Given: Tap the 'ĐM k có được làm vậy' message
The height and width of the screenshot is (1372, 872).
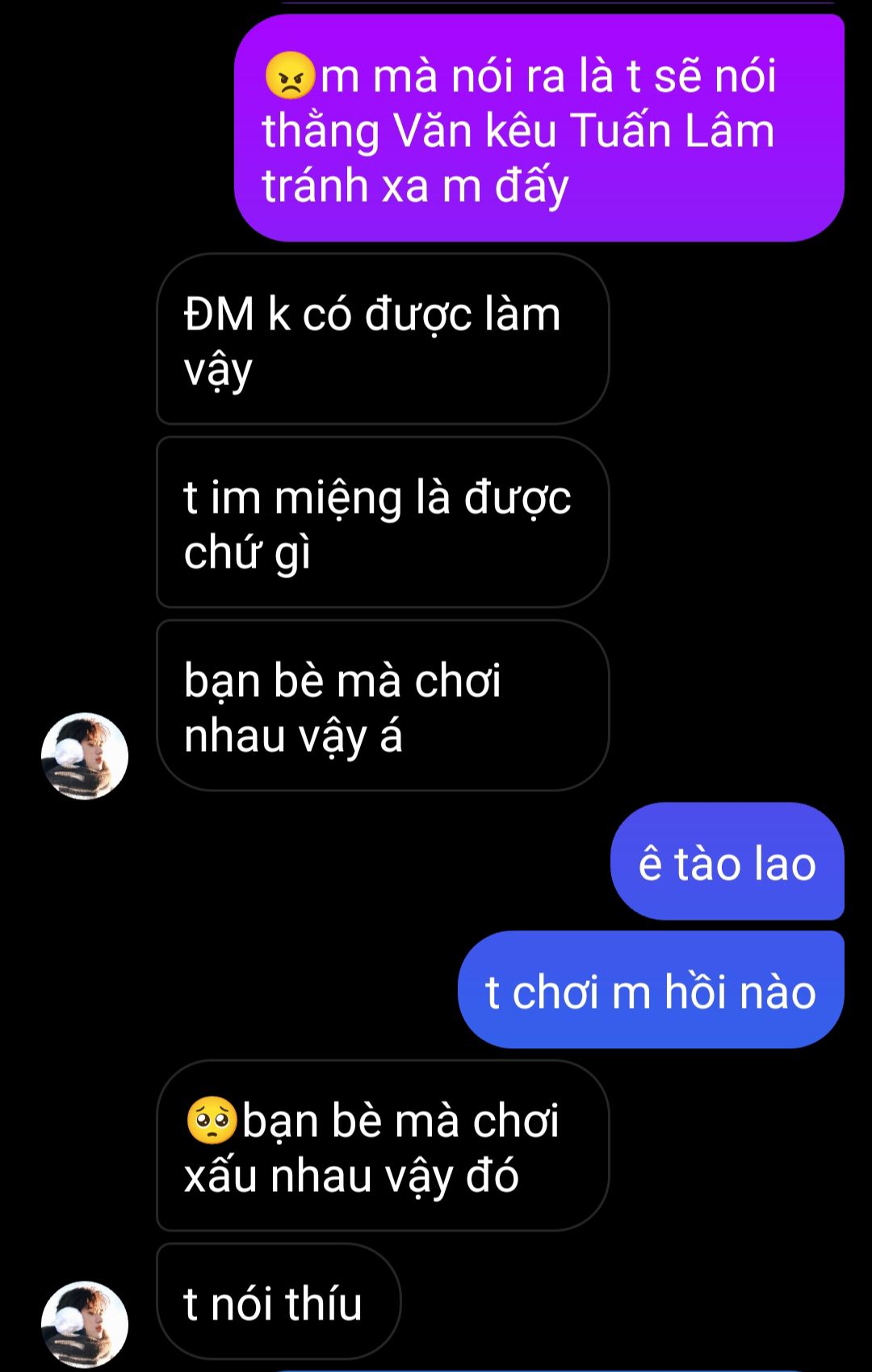Looking at the screenshot, I should coord(382,339).
